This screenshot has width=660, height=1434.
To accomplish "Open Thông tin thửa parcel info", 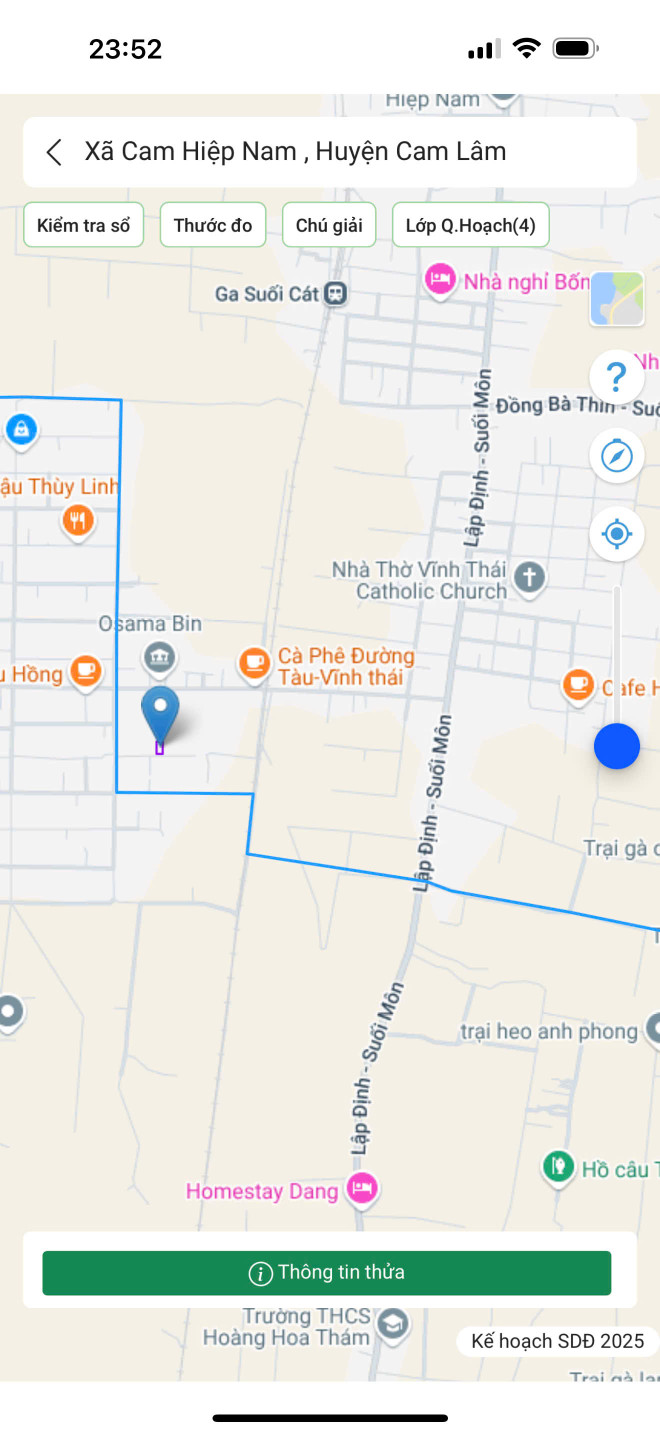I will [326, 1273].
